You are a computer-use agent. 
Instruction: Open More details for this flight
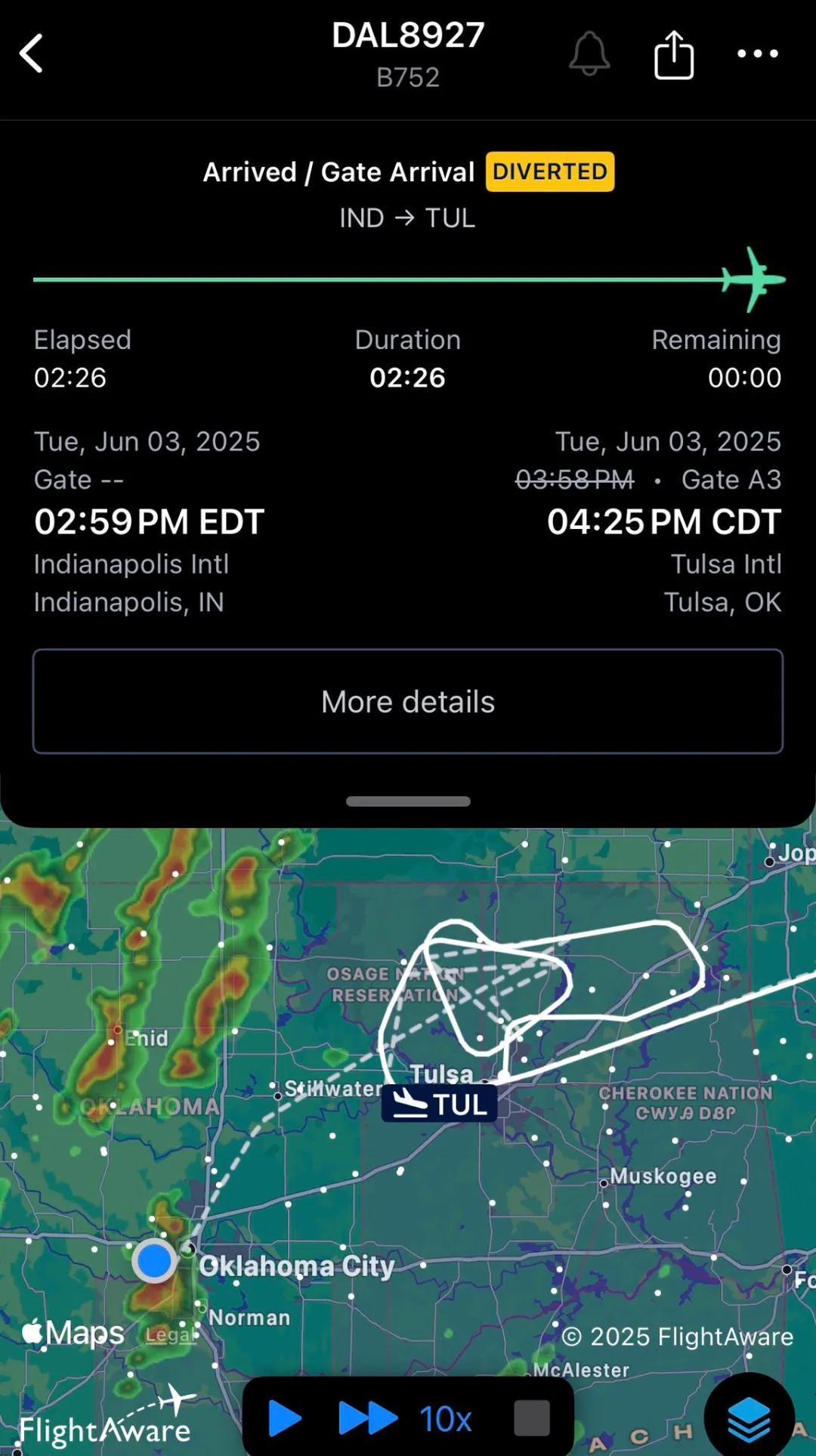[408, 701]
